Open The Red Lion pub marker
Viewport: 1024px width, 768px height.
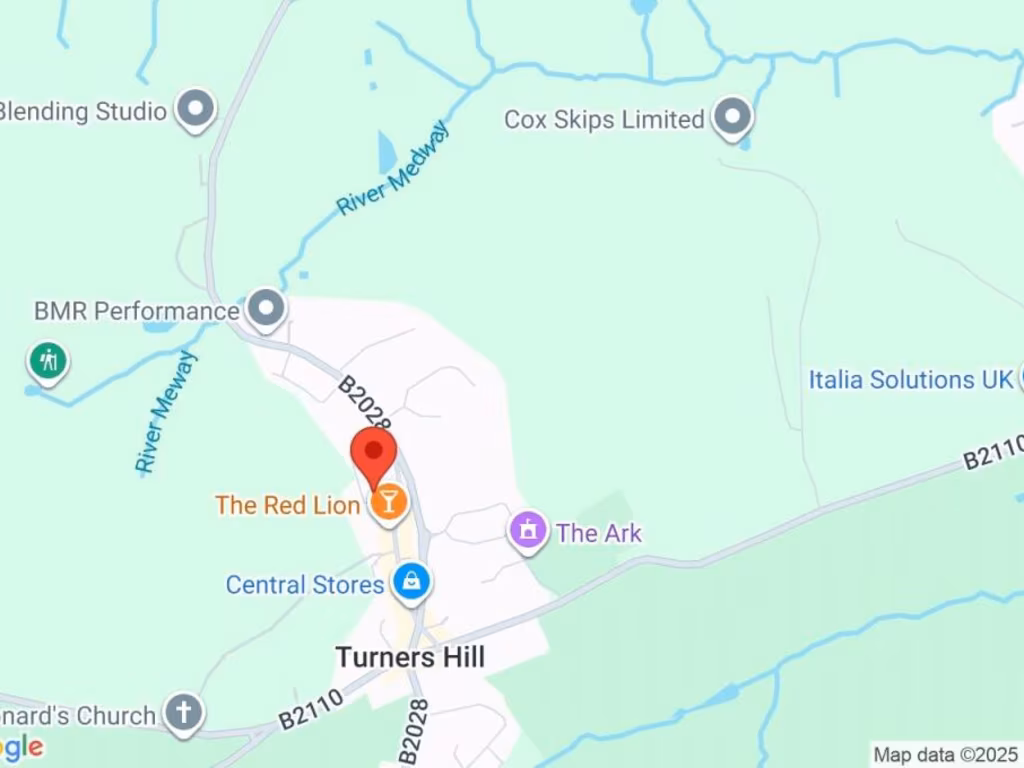388,503
